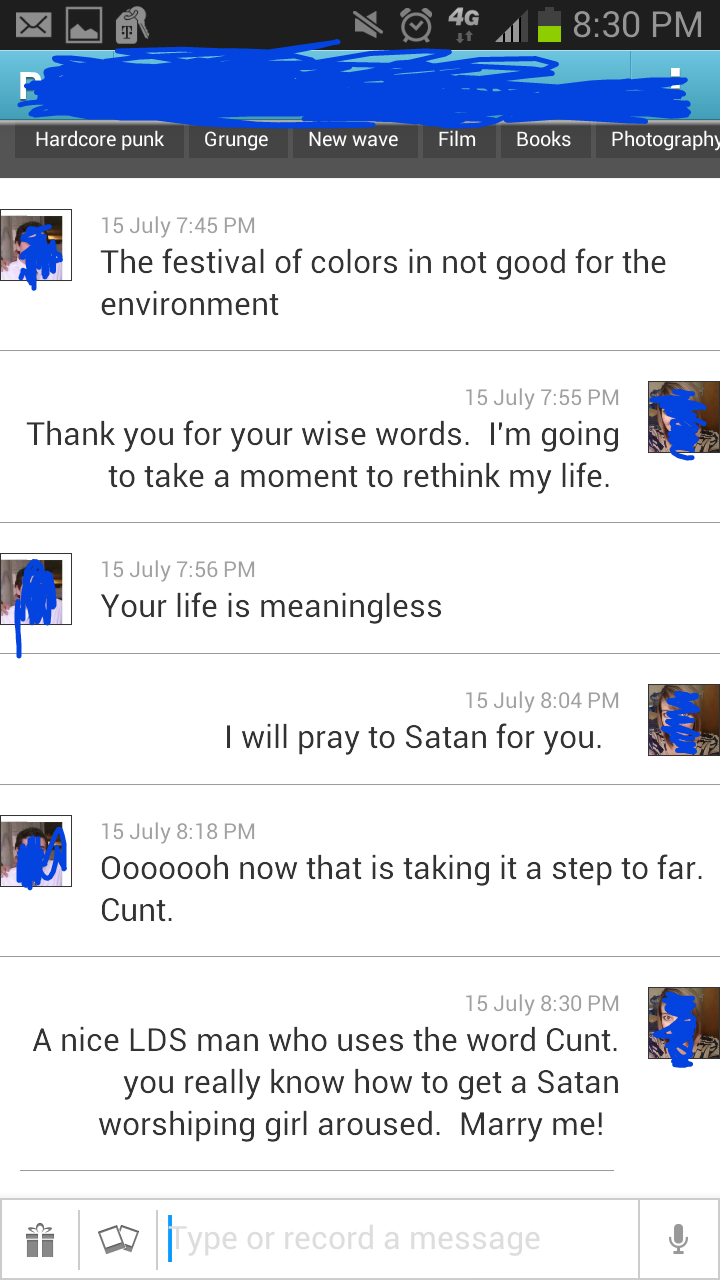
Task: Focus the 'Type or record a message' field
Action: pyautogui.click(x=400, y=1240)
